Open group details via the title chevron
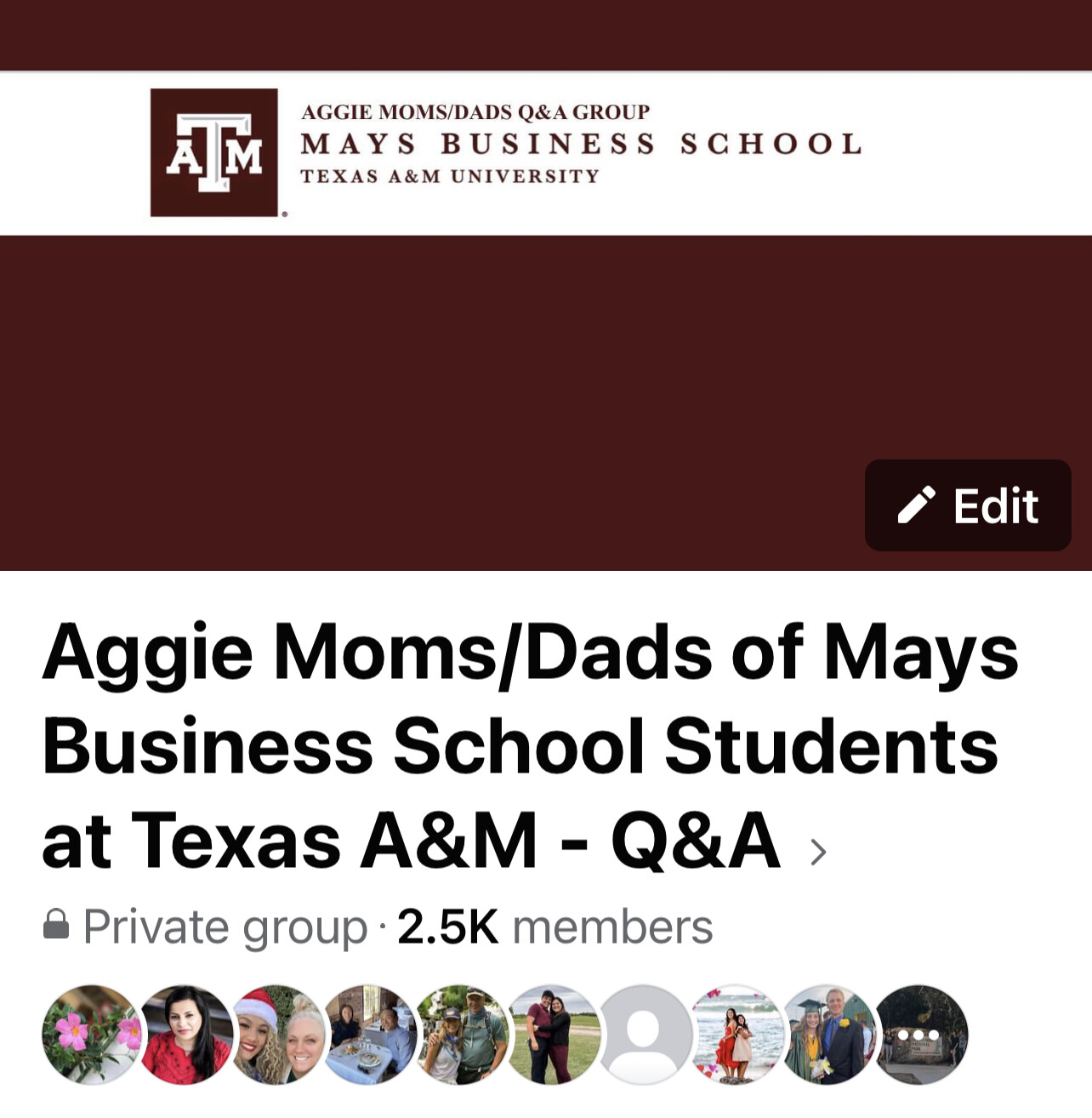The image size is (1092, 1118). (817, 851)
